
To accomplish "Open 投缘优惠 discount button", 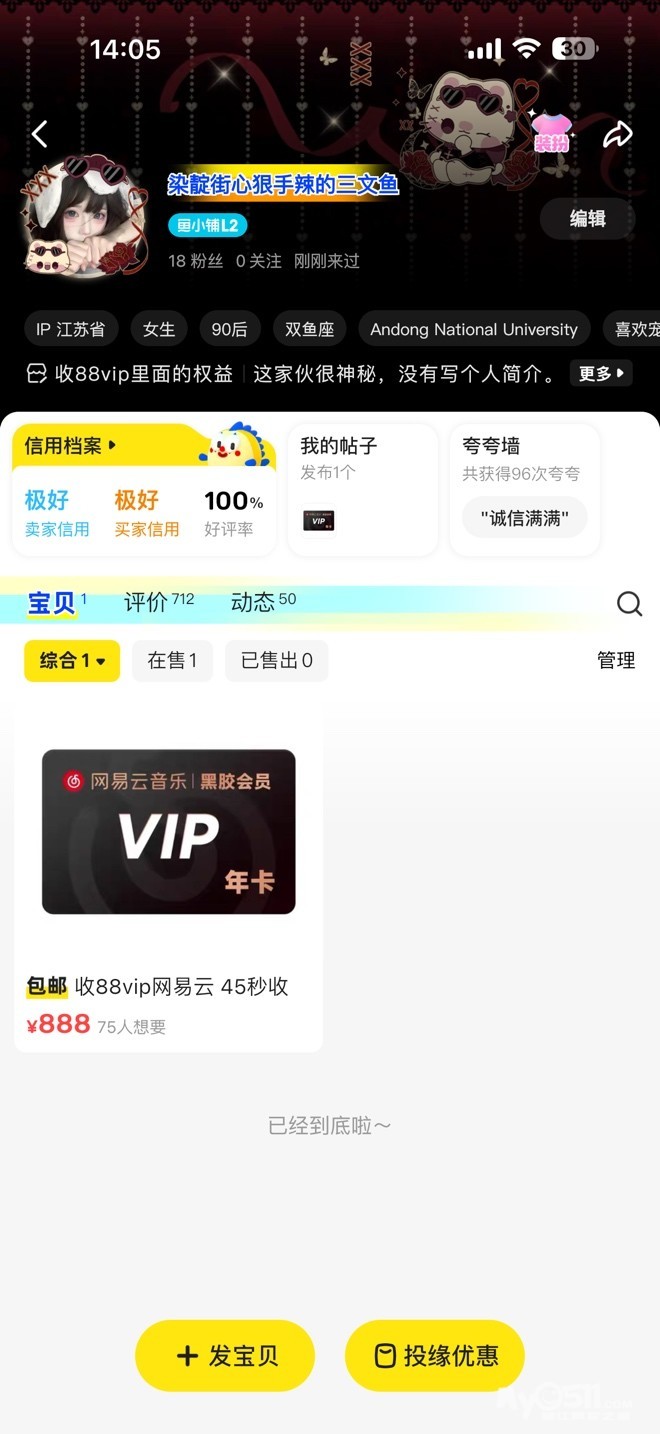I will tap(435, 1356).
